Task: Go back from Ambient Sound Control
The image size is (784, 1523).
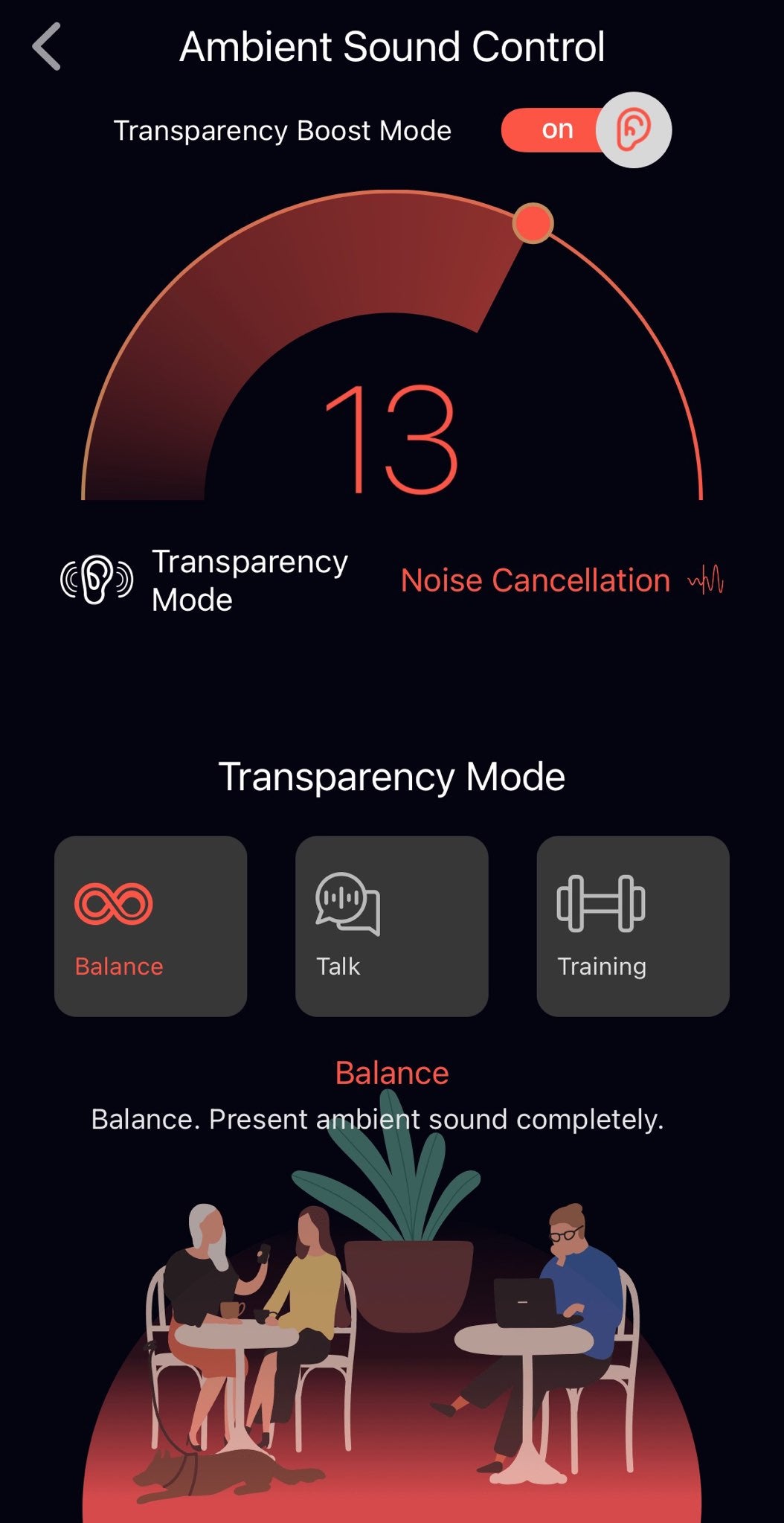Action: click(47, 47)
